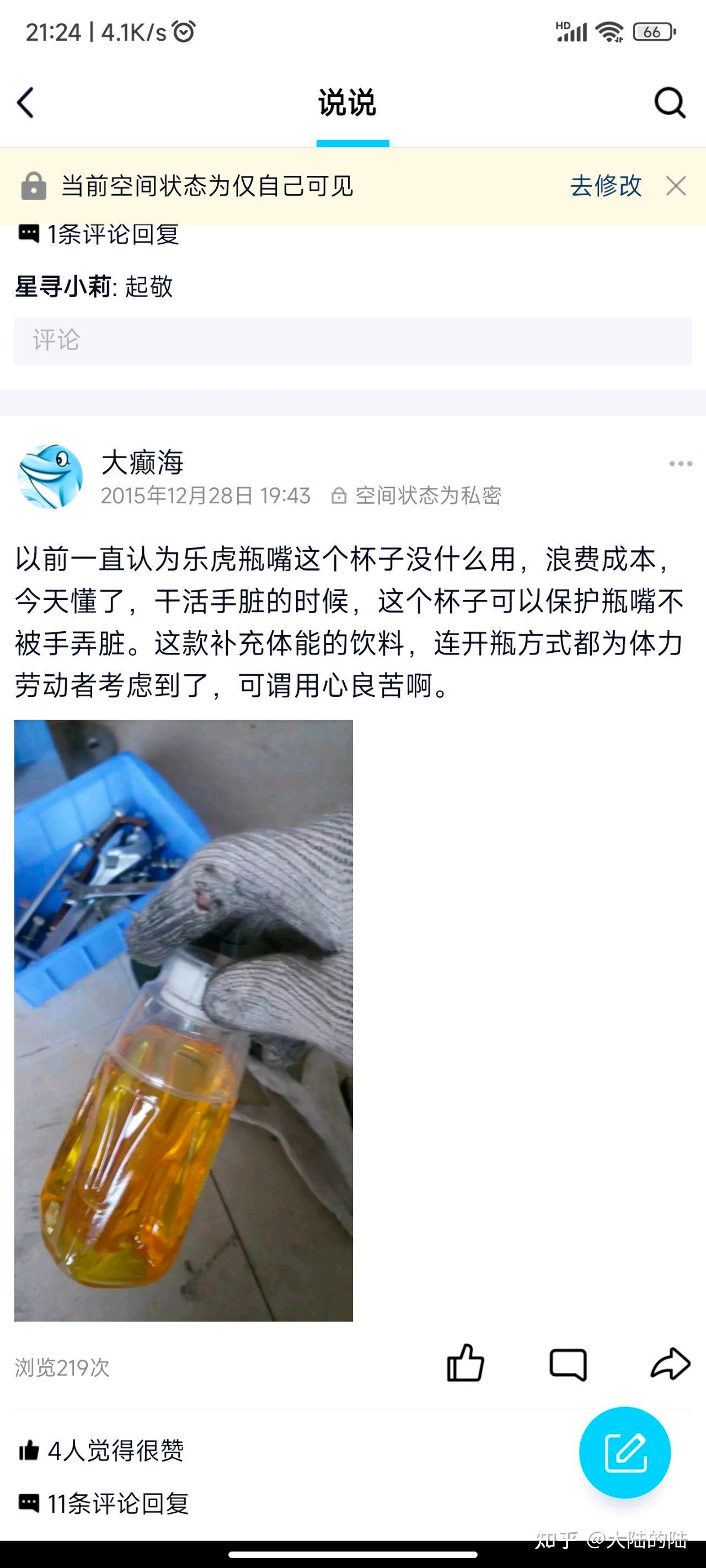Select the 说说 tab at top
706x1568 pixels.
click(347, 102)
